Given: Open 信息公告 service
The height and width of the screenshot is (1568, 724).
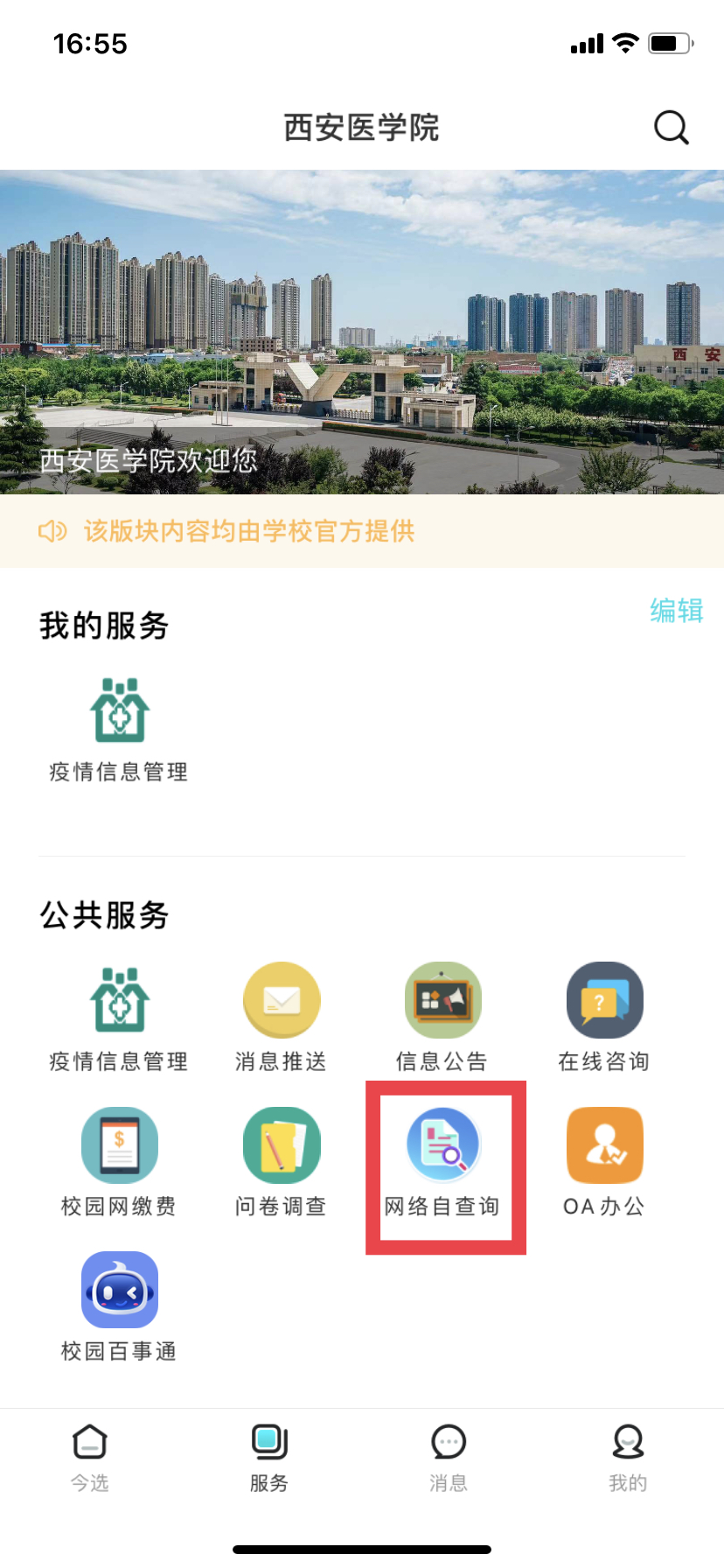Looking at the screenshot, I should pos(442,1018).
